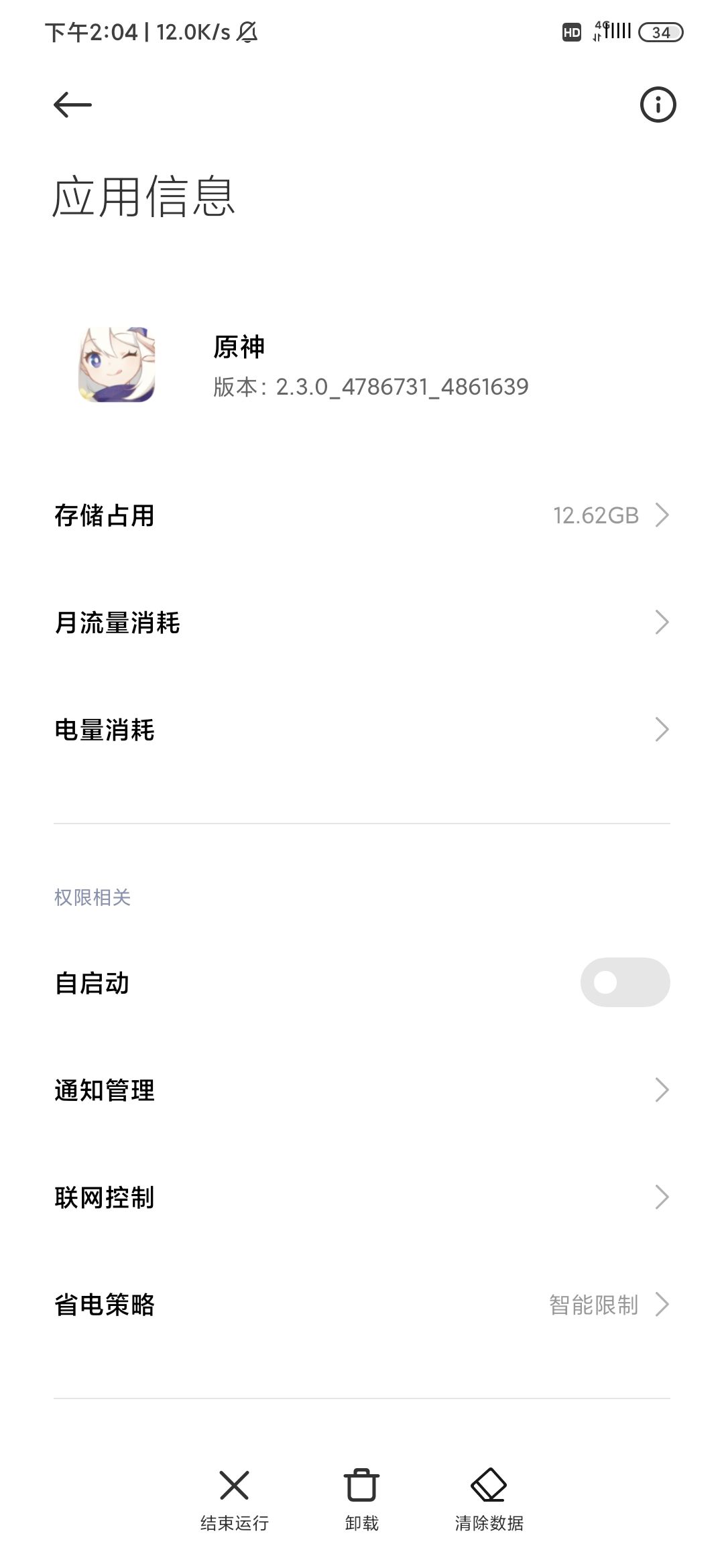Open 存储占用 storage usage details
724x1568 pixels.
pyautogui.click(x=362, y=515)
